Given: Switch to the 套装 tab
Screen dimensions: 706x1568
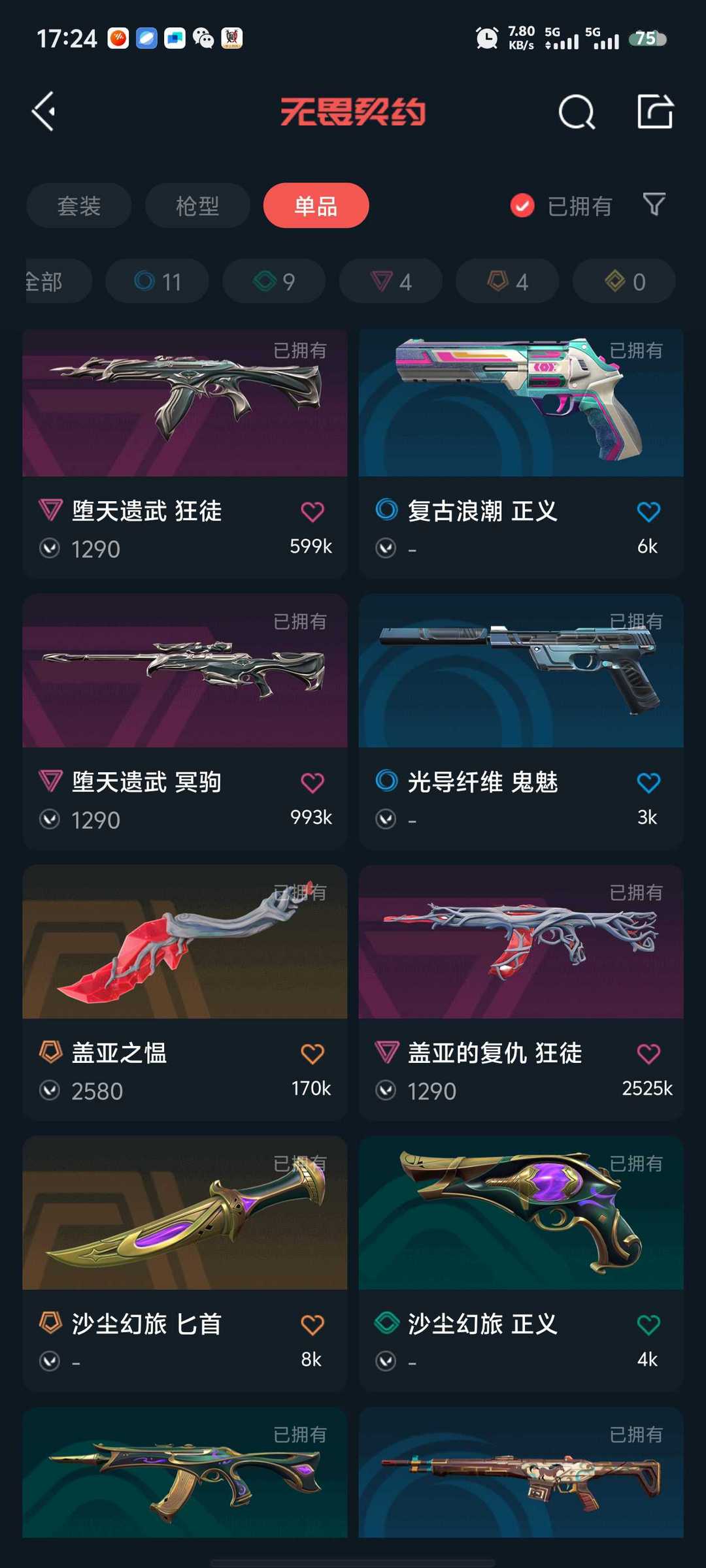Looking at the screenshot, I should (79, 206).
